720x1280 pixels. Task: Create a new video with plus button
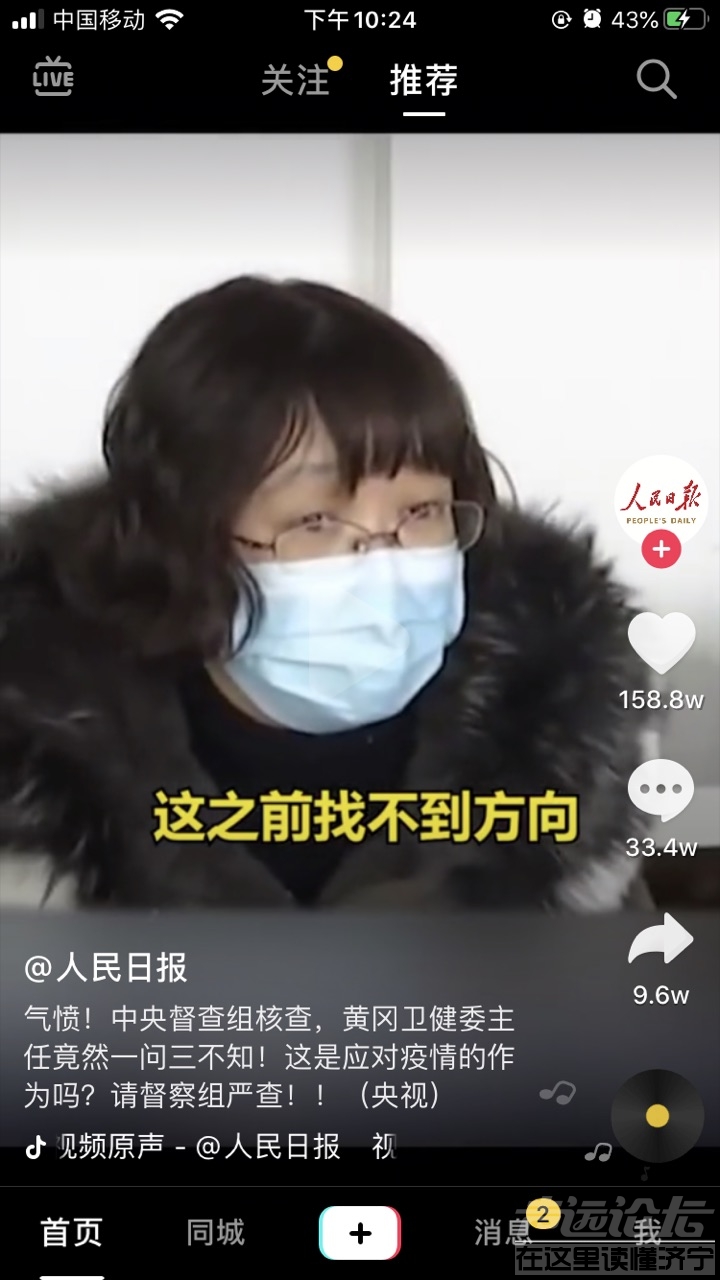click(360, 1233)
